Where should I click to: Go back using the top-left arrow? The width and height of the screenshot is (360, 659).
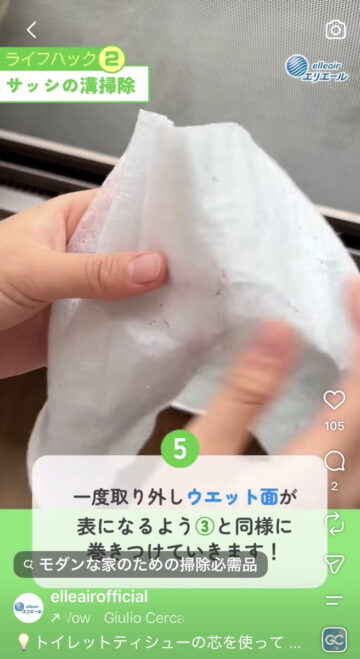tap(32, 30)
